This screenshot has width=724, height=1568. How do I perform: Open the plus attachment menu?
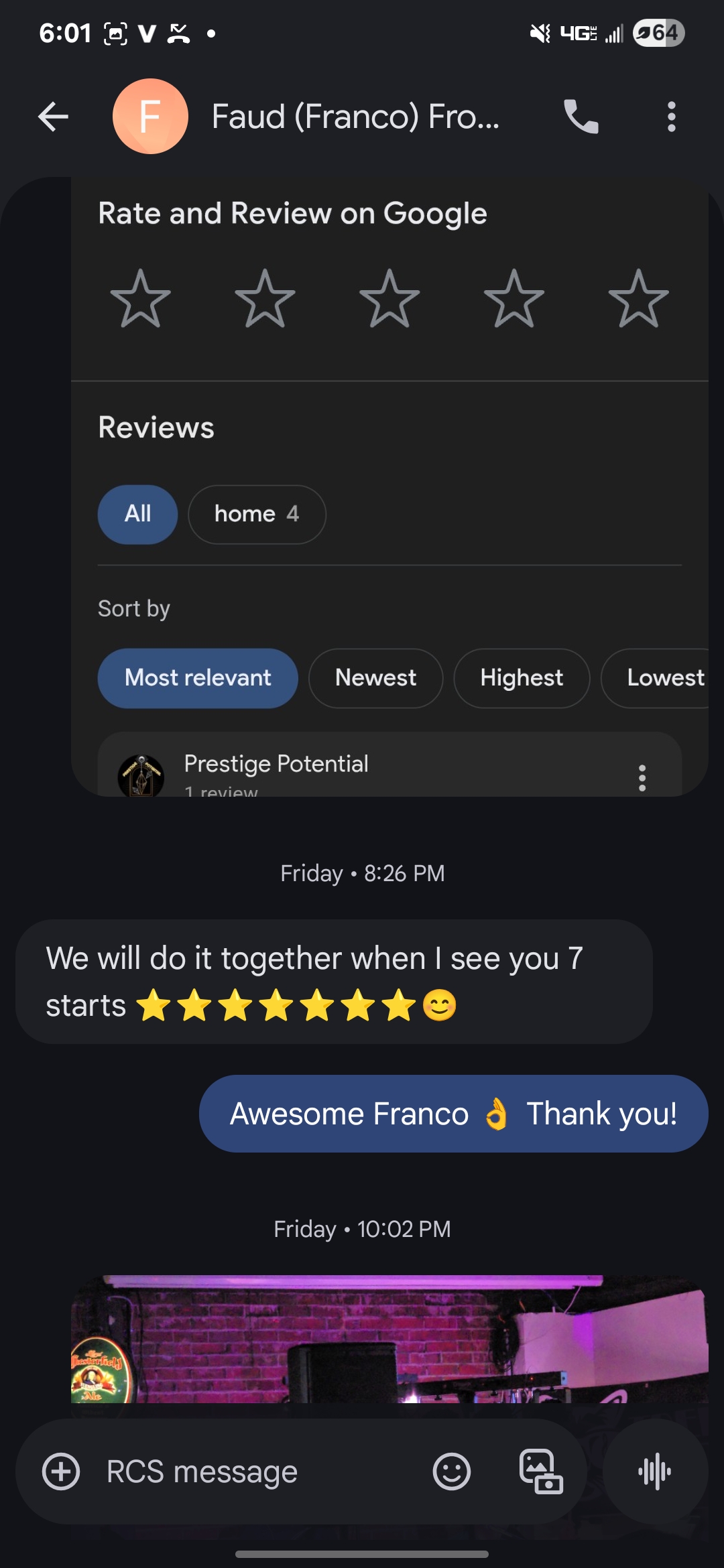(x=61, y=1472)
